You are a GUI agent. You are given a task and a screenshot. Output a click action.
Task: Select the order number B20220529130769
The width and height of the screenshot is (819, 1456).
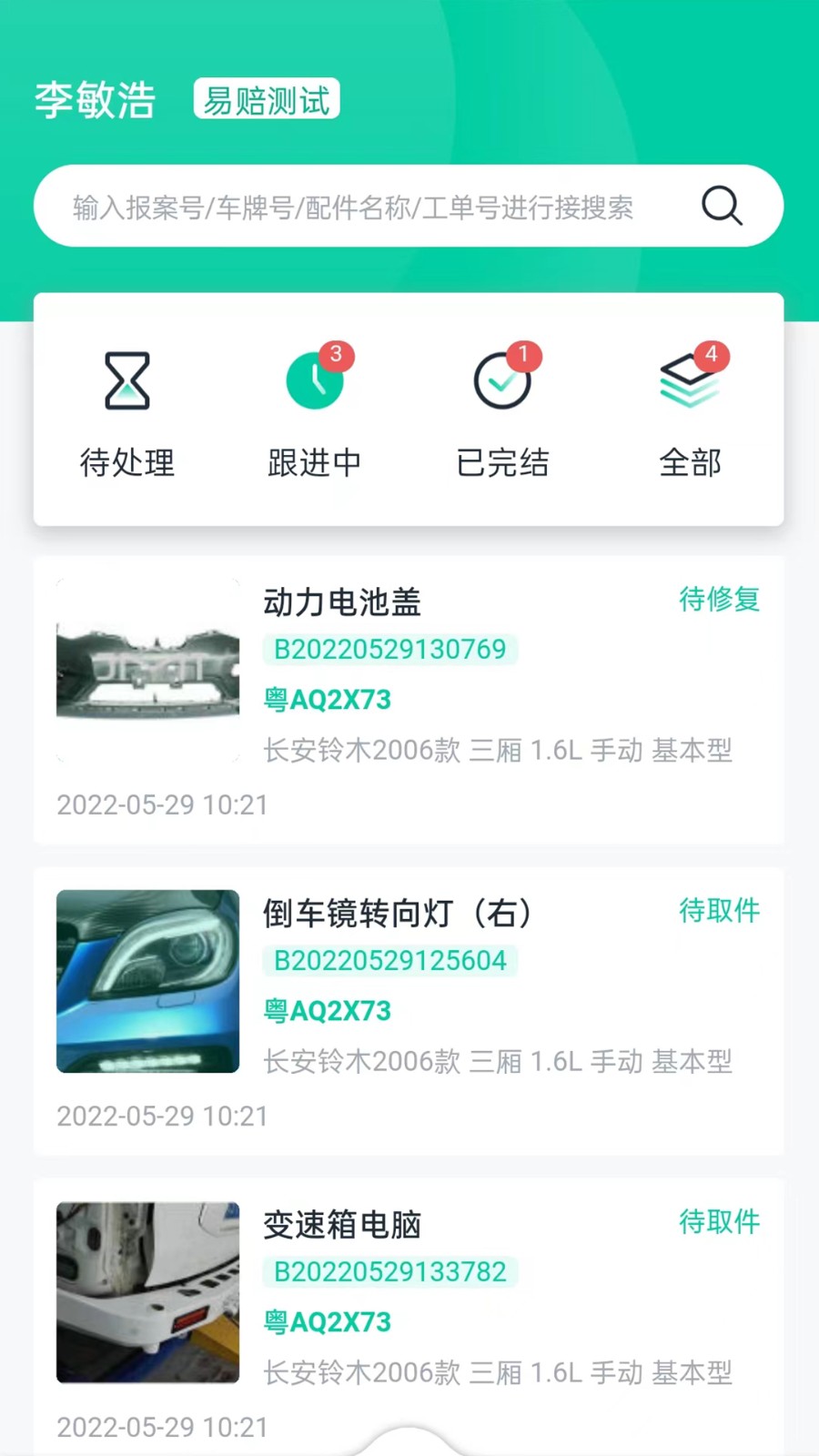389,650
